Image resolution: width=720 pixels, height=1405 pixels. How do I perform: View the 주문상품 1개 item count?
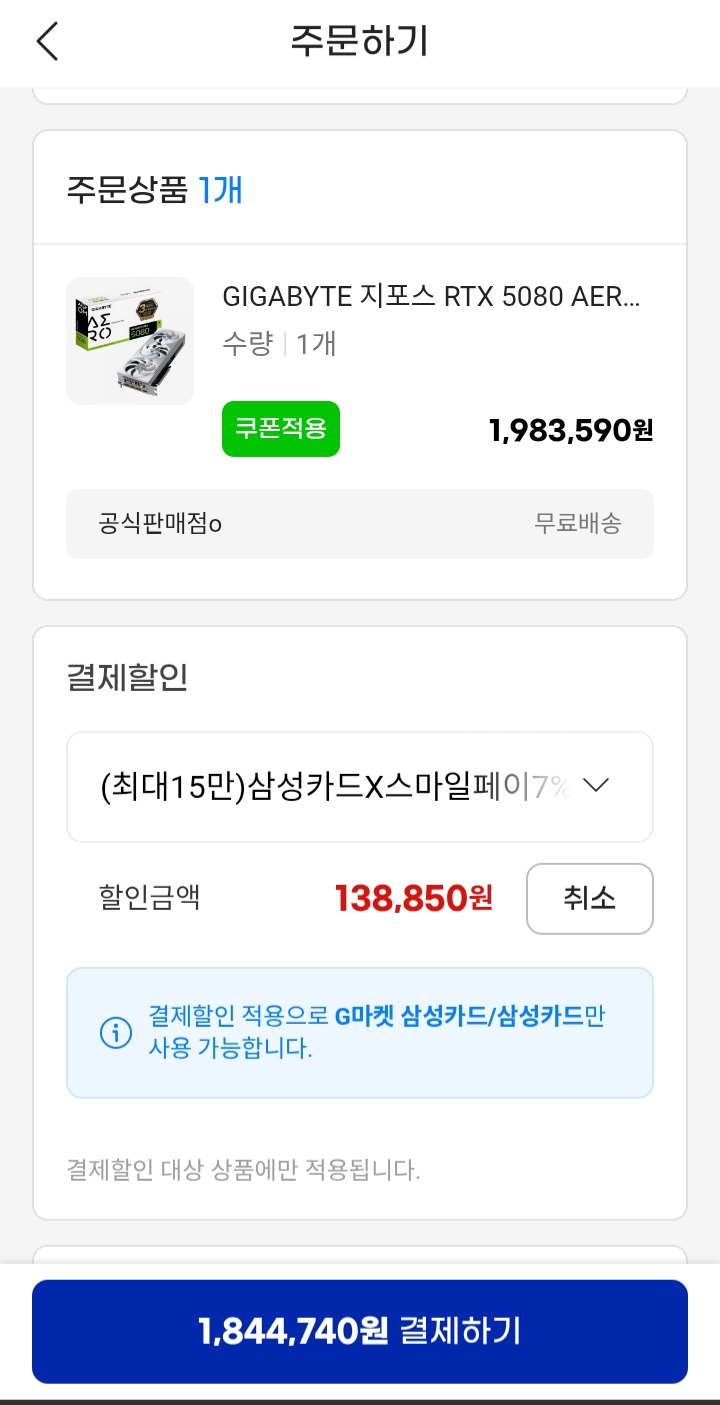click(150, 189)
